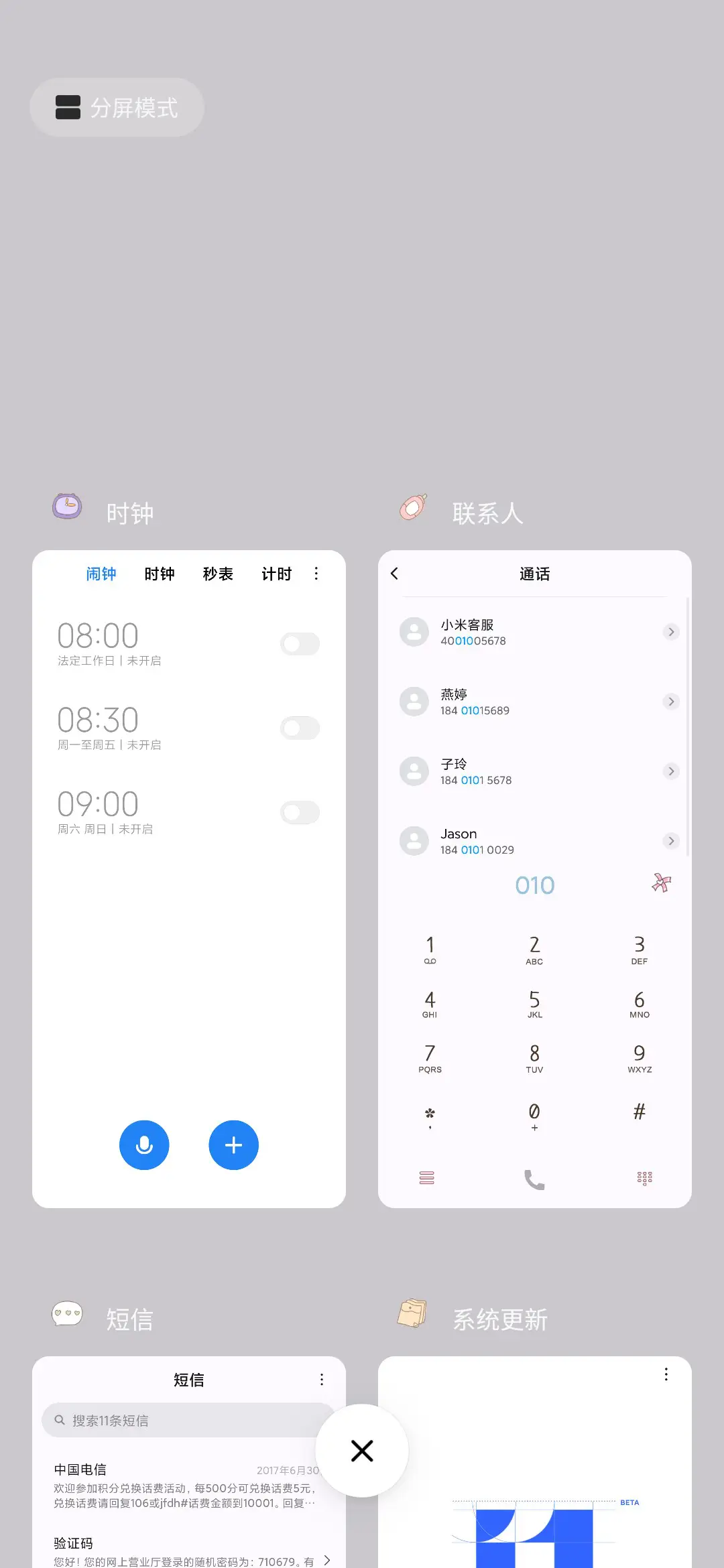Viewport: 724px width, 1568px height.
Task: Enable the 08:30 weekday alarm
Action: point(299,728)
